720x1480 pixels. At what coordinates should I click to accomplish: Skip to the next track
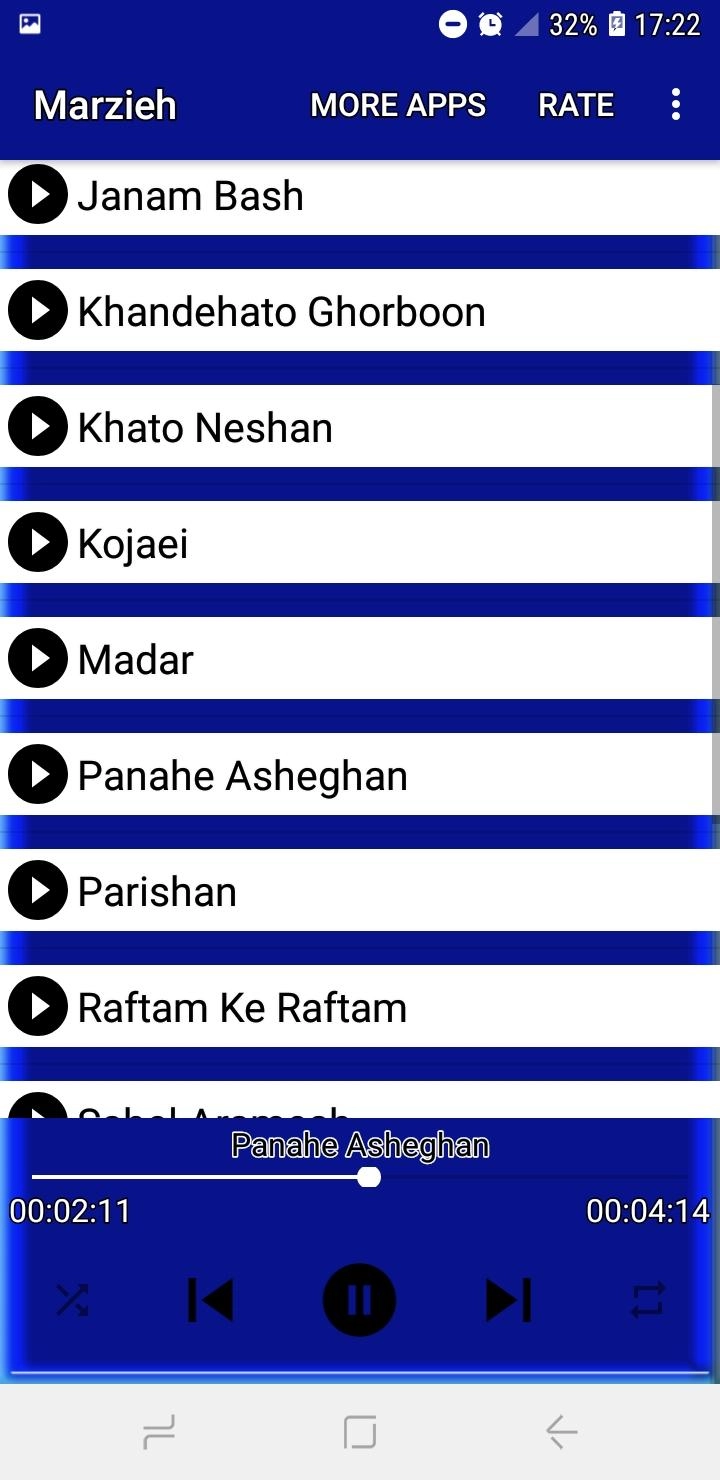pos(508,1300)
